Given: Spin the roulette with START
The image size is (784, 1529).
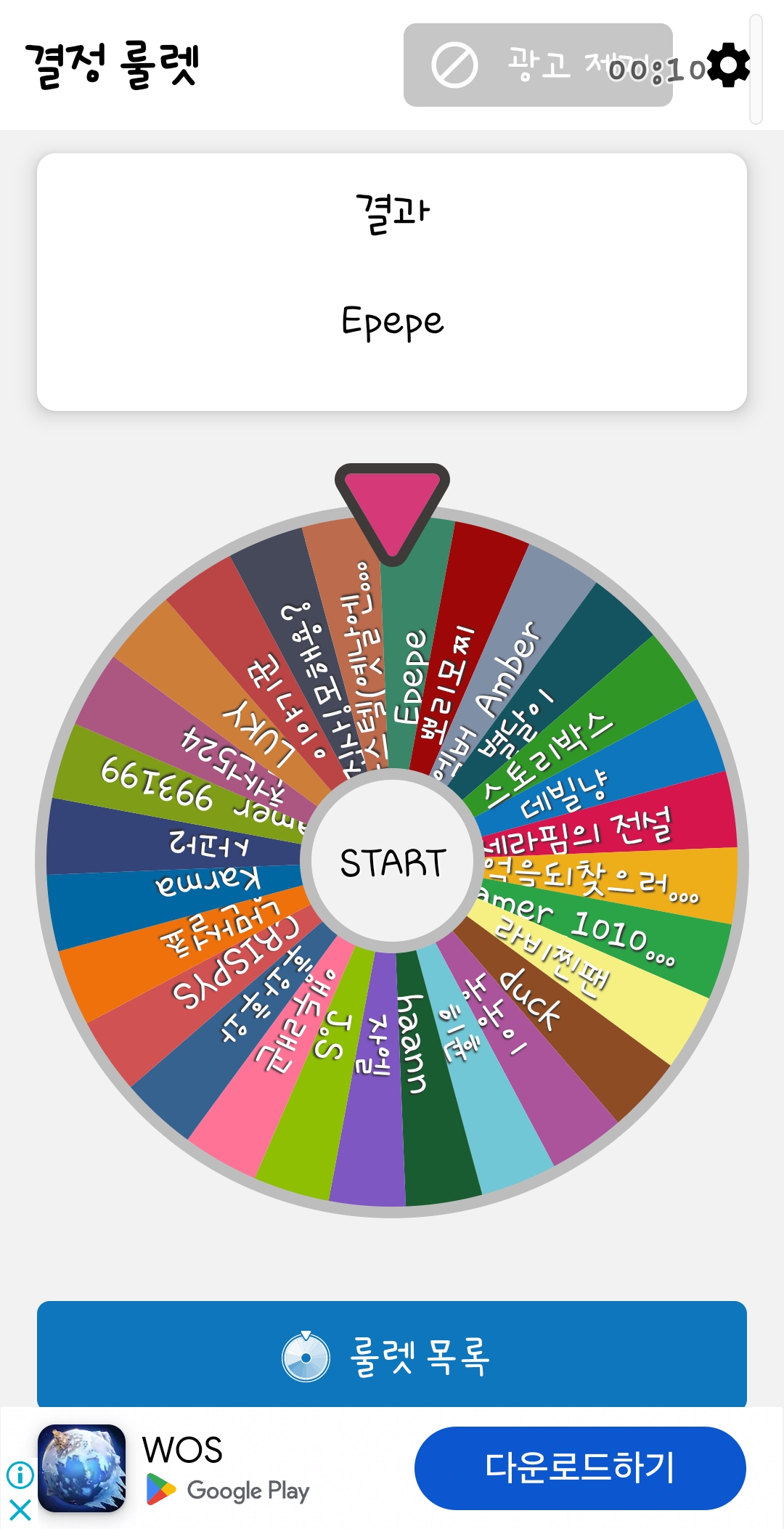Looking at the screenshot, I should (x=392, y=862).
